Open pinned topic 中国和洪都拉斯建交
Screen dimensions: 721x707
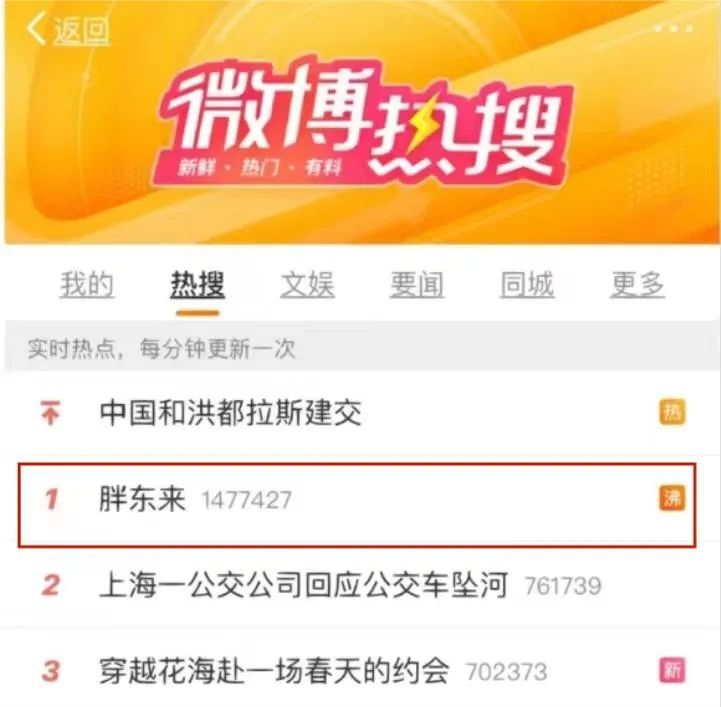[231, 413]
